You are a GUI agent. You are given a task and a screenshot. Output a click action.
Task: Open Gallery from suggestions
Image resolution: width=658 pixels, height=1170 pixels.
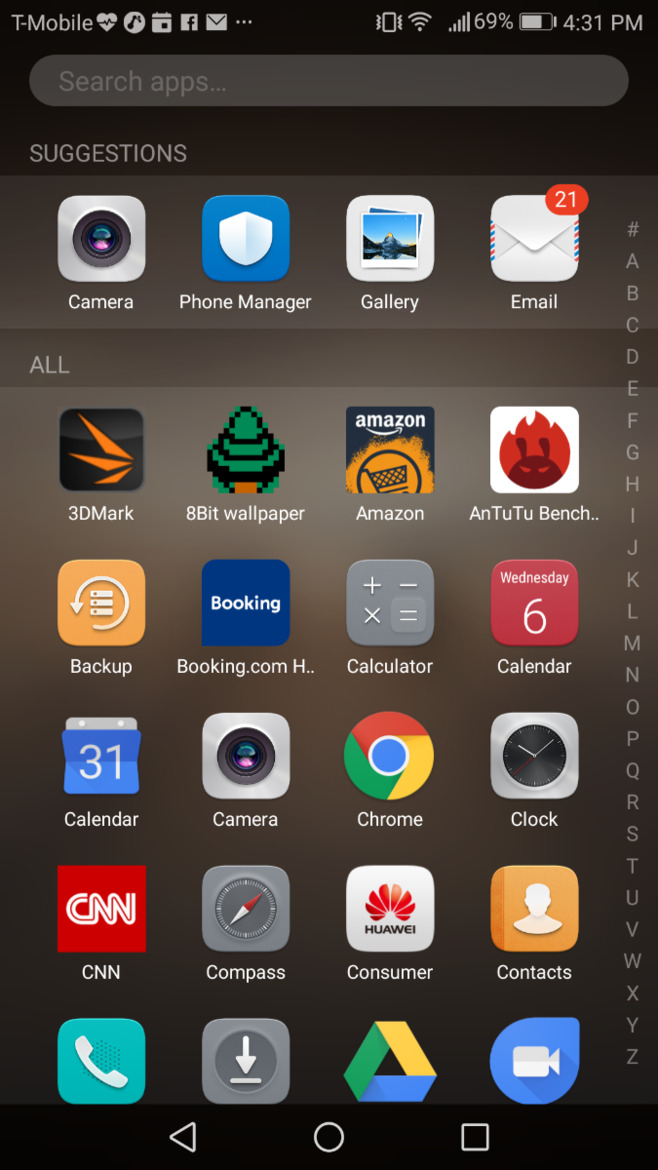click(389, 239)
